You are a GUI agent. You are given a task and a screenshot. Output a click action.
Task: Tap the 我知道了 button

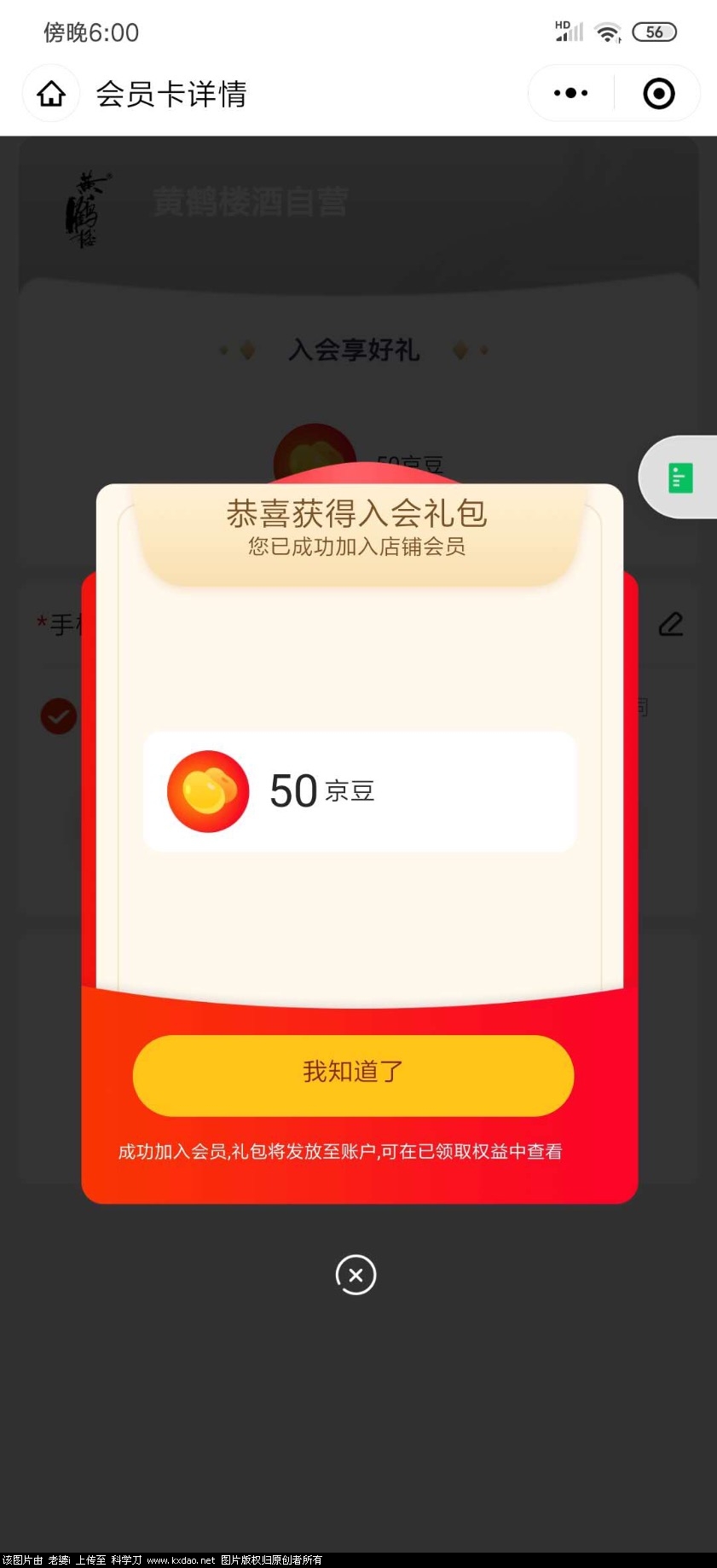(353, 1074)
